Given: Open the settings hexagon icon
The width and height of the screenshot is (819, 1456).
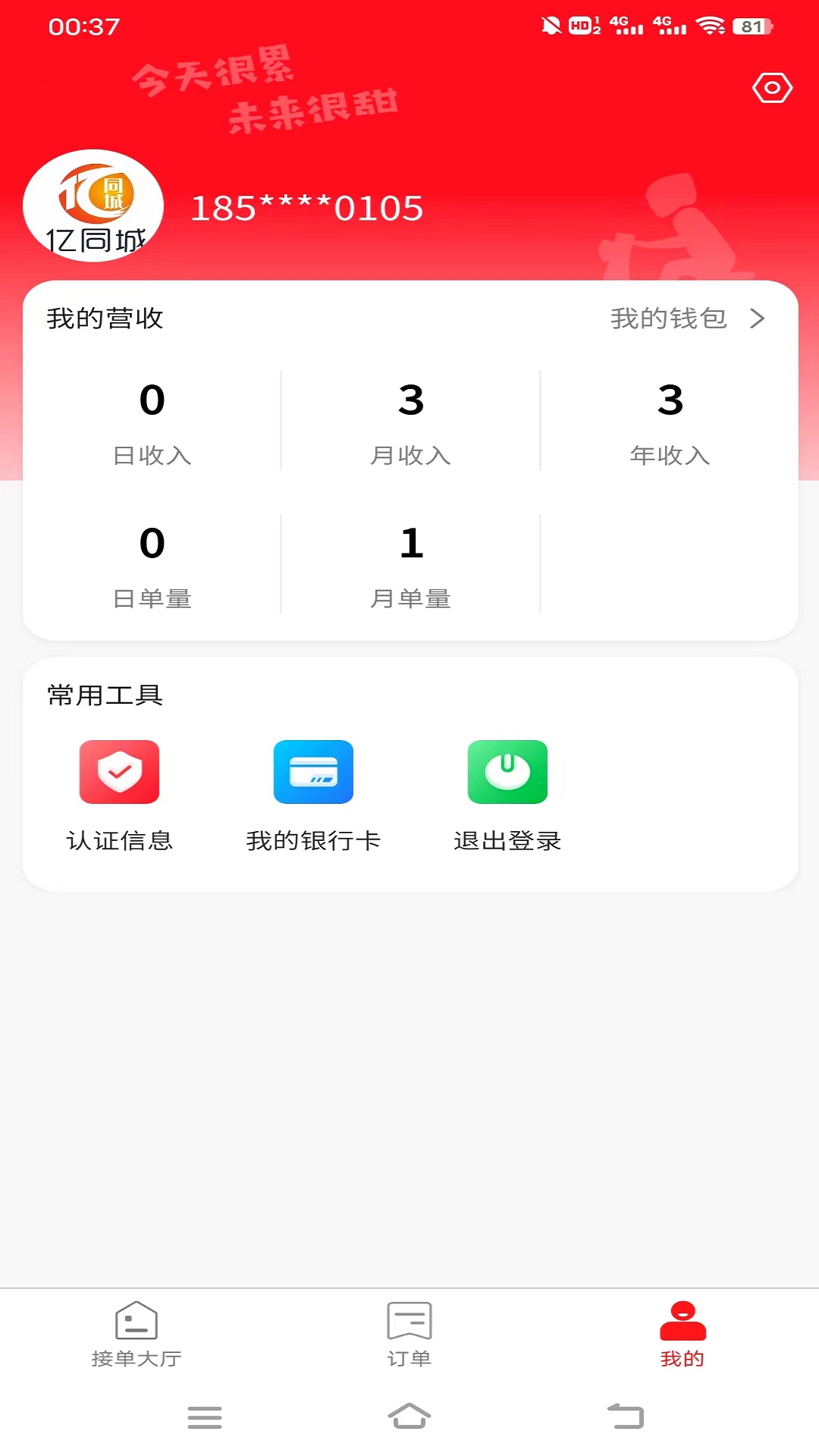Looking at the screenshot, I should pos(772,88).
